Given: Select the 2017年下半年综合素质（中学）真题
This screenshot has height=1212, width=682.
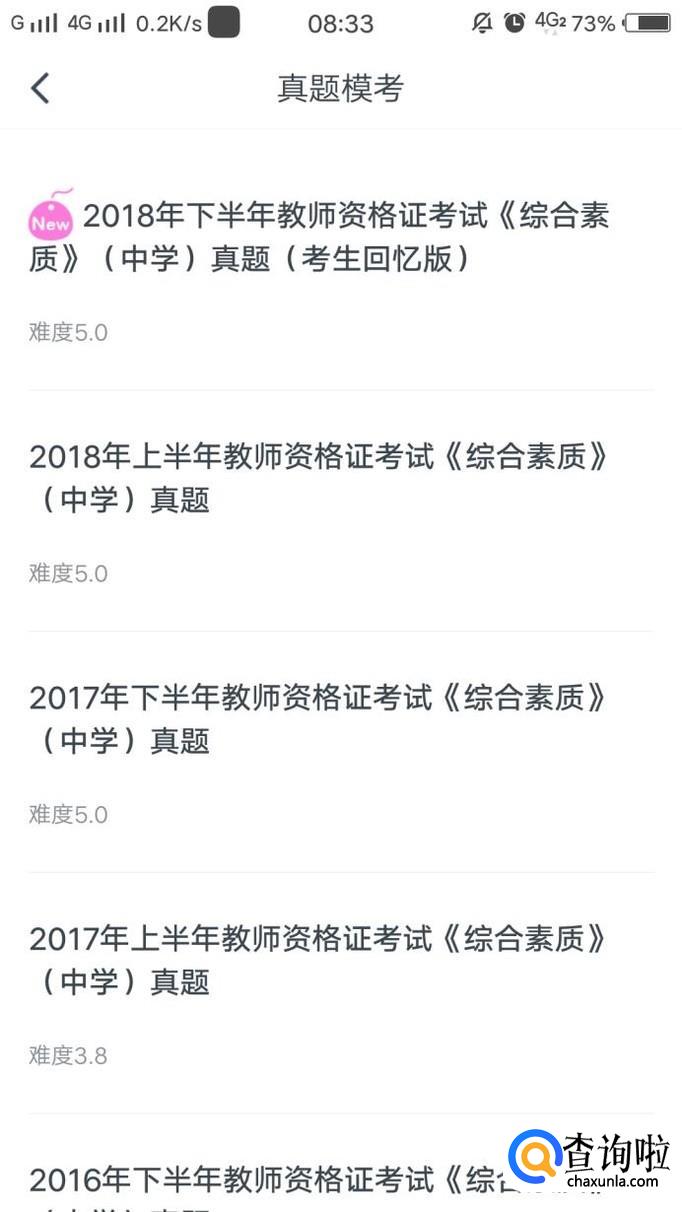Looking at the screenshot, I should [341, 752].
